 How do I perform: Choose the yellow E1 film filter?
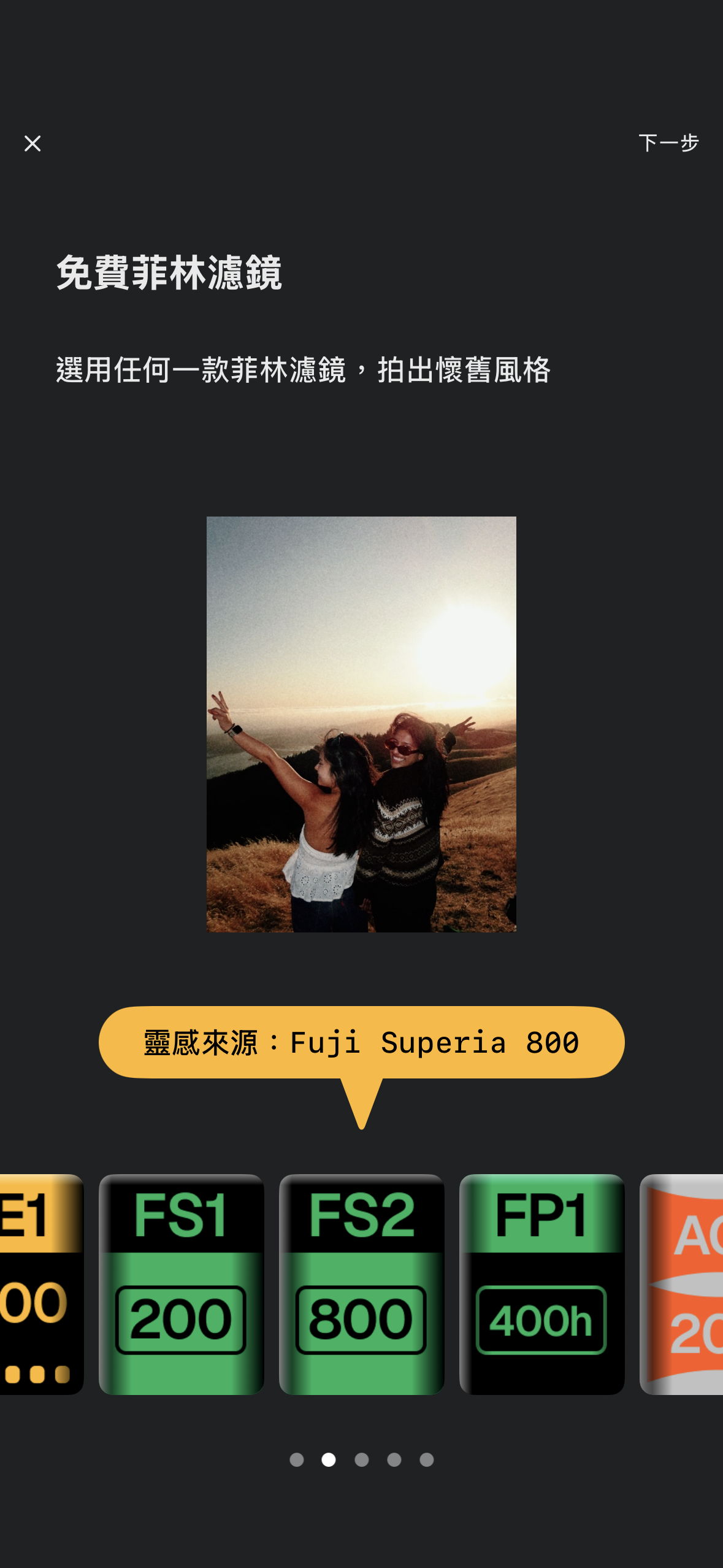(x=40, y=1284)
